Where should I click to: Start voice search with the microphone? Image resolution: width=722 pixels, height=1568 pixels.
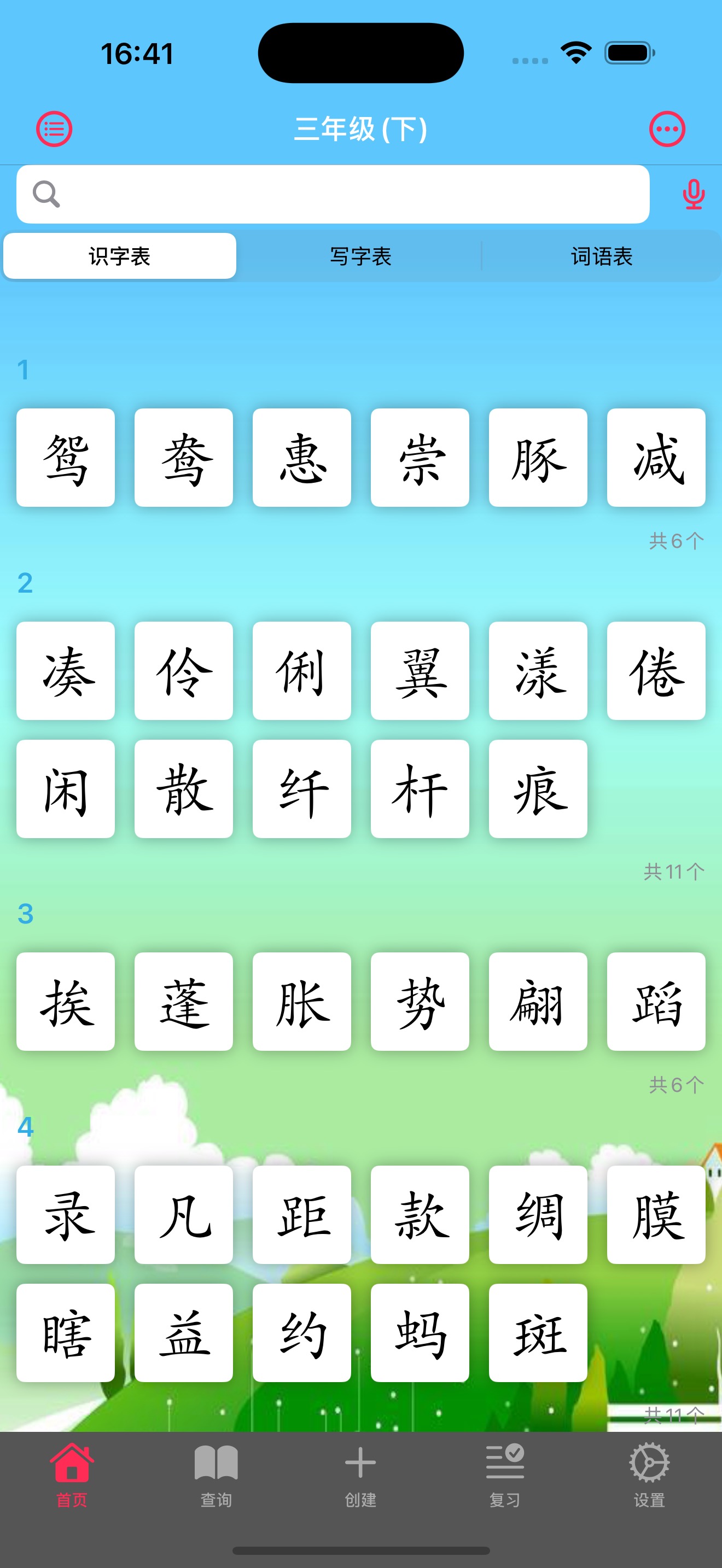point(693,195)
